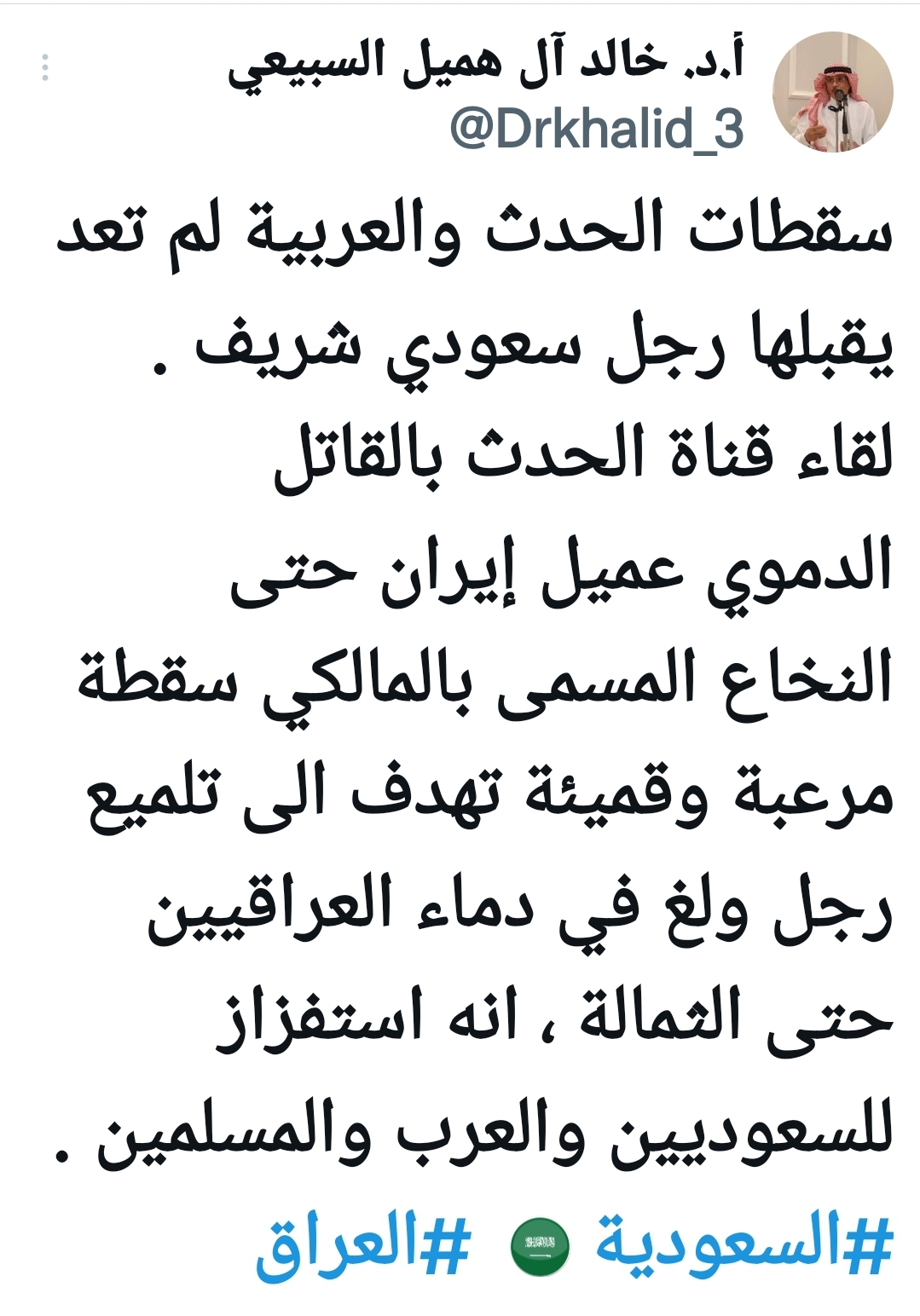920x1316 pixels.
Task: Open the tweet's three-dot overflow menu
Action: 45,67
